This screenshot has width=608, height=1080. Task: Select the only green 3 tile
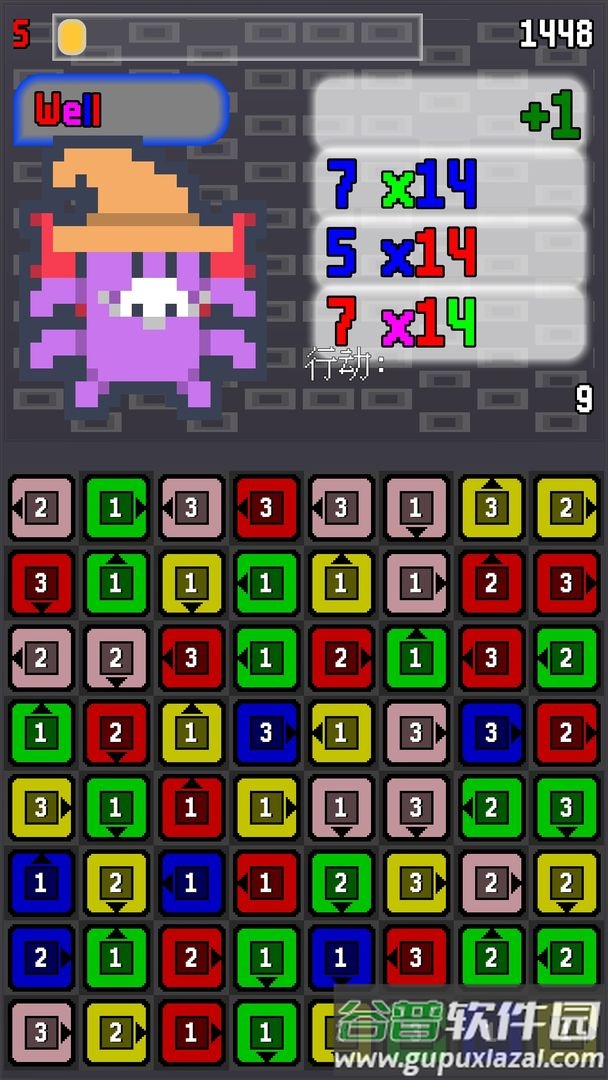566,808
